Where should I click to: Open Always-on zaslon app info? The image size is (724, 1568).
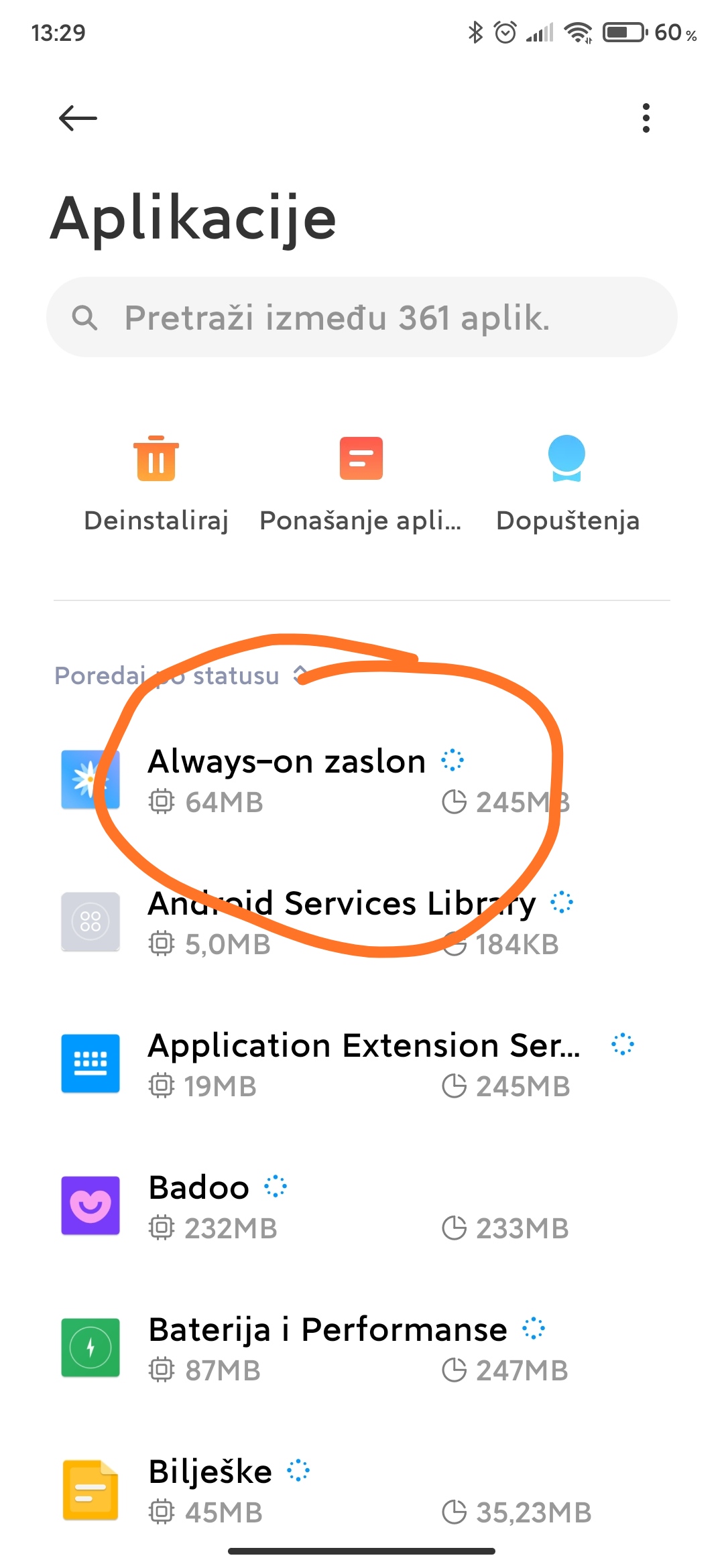[362, 781]
